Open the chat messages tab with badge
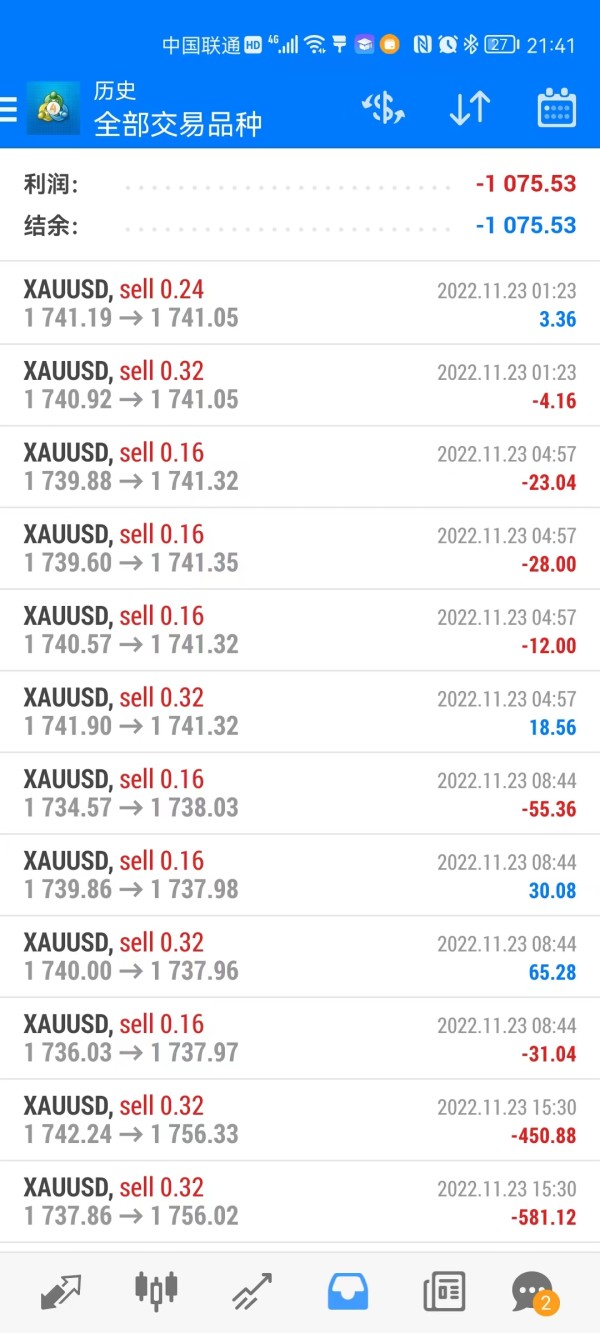This screenshot has height=1333, width=600. pyautogui.click(x=534, y=1291)
